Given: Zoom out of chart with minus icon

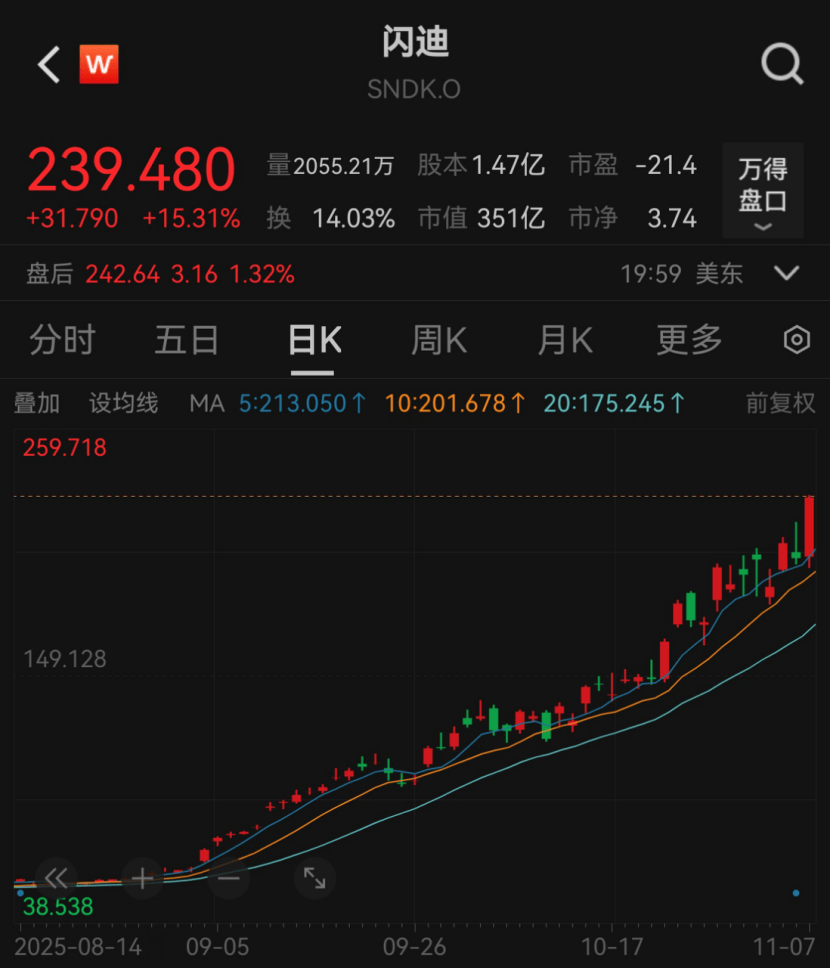Looking at the screenshot, I should [x=228, y=880].
